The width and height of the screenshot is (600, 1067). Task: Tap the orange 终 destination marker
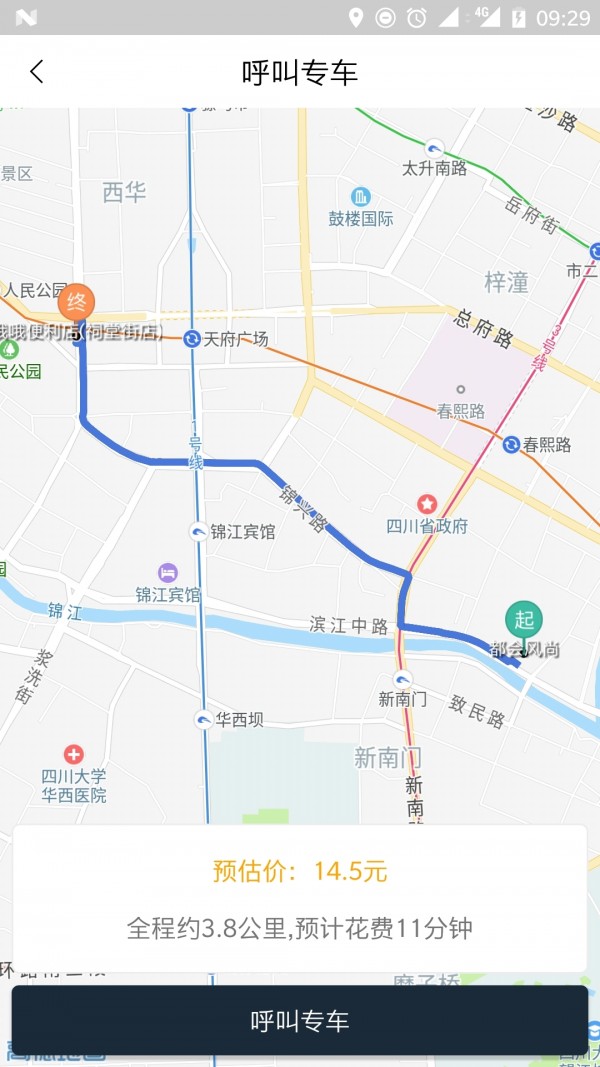[x=76, y=302]
